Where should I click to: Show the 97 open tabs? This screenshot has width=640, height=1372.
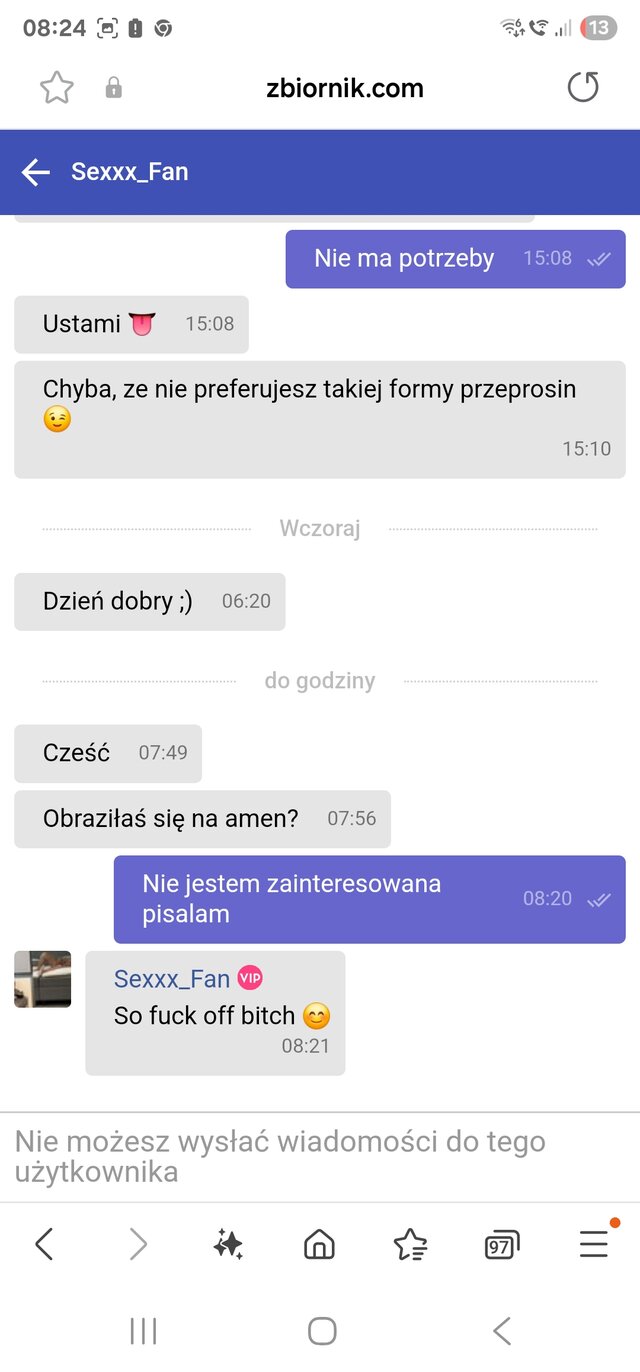point(502,1245)
